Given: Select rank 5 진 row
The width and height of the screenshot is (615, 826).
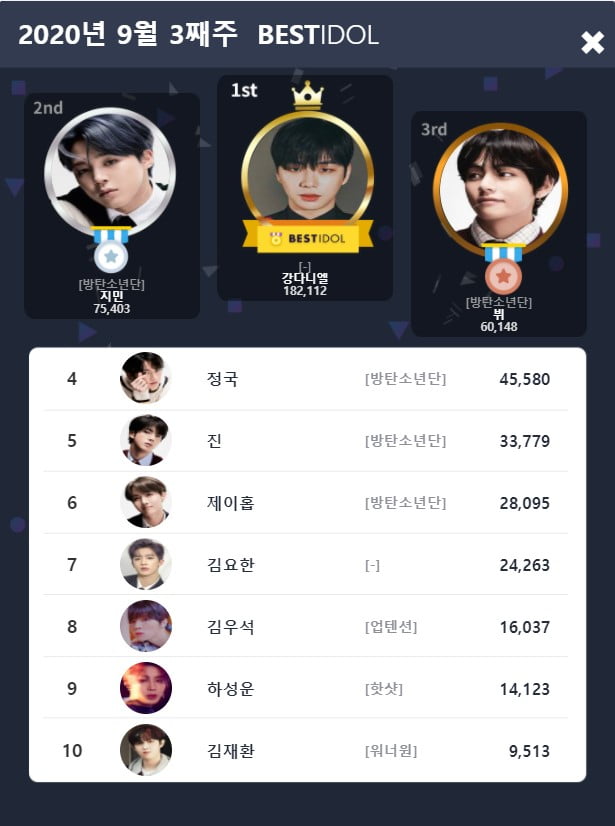Looking at the screenshot, I should click(307, 441).
